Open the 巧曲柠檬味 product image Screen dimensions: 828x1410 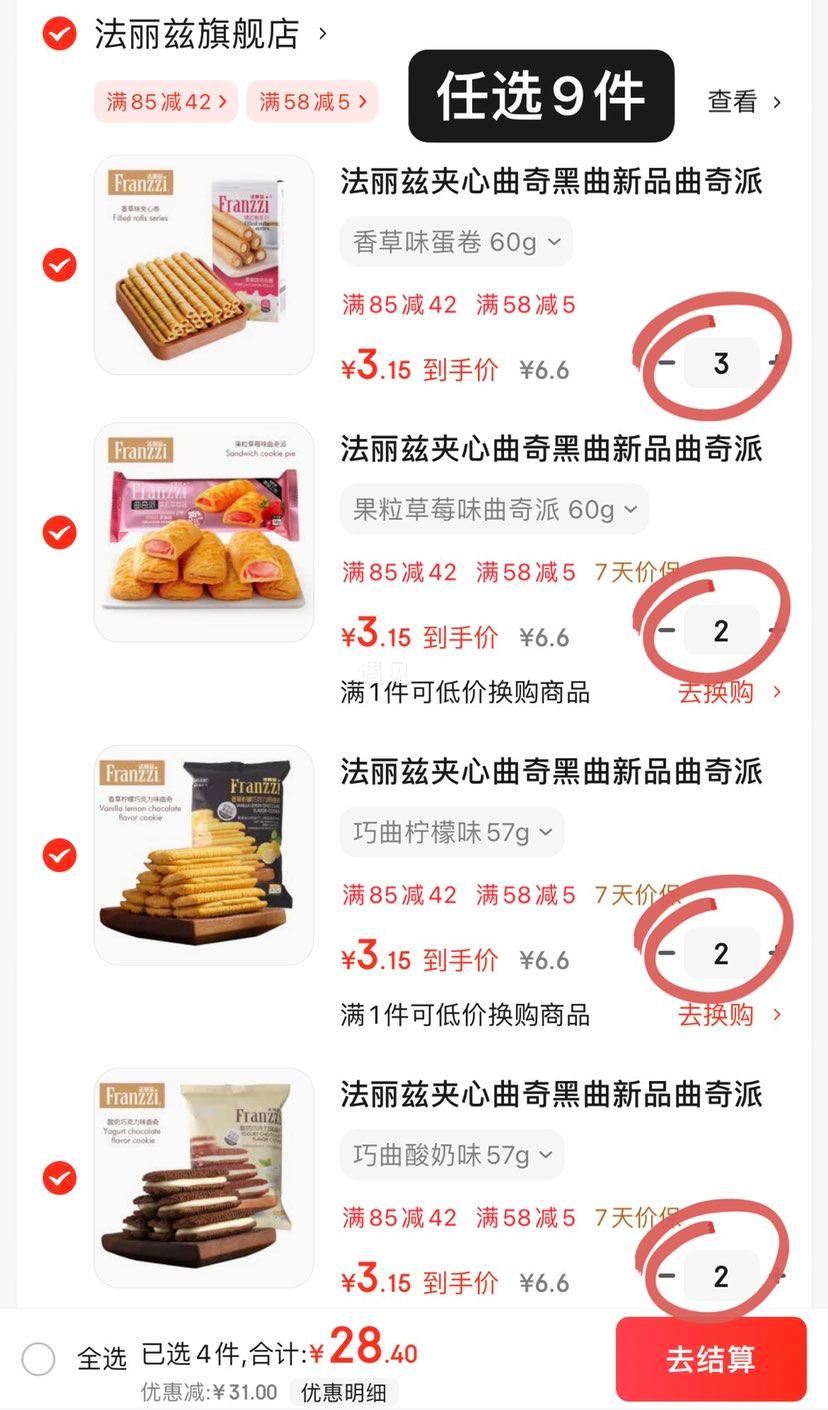(204, 855)
